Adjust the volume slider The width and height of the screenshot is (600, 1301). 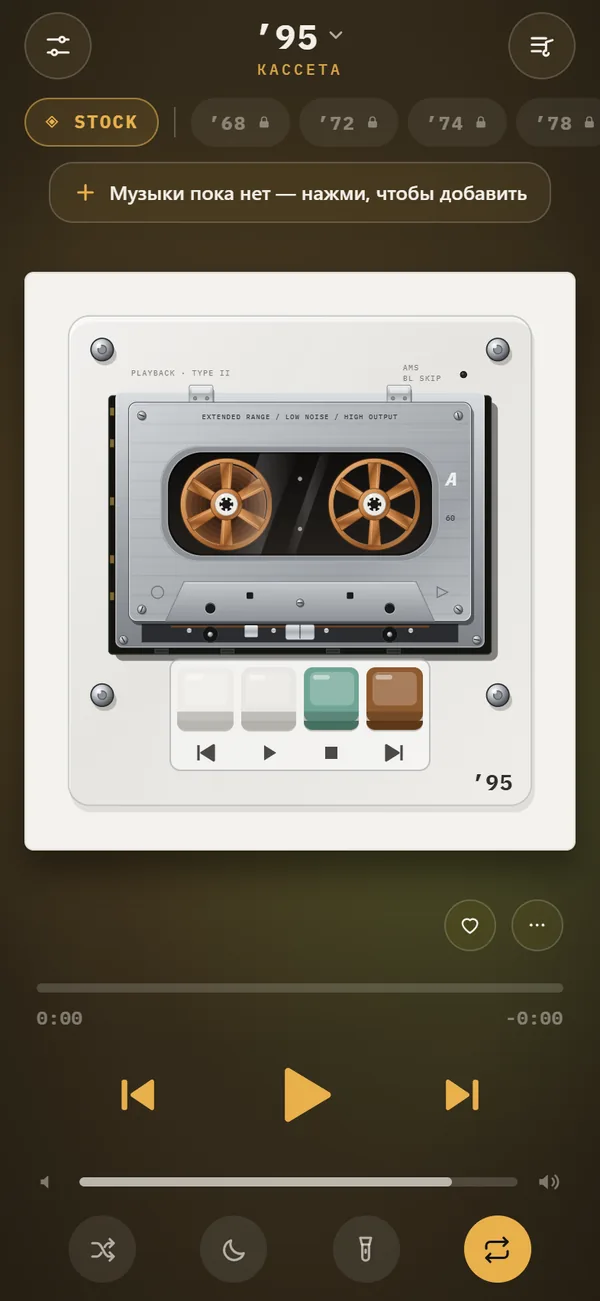pyautogui.click(x=299, y=1182)
